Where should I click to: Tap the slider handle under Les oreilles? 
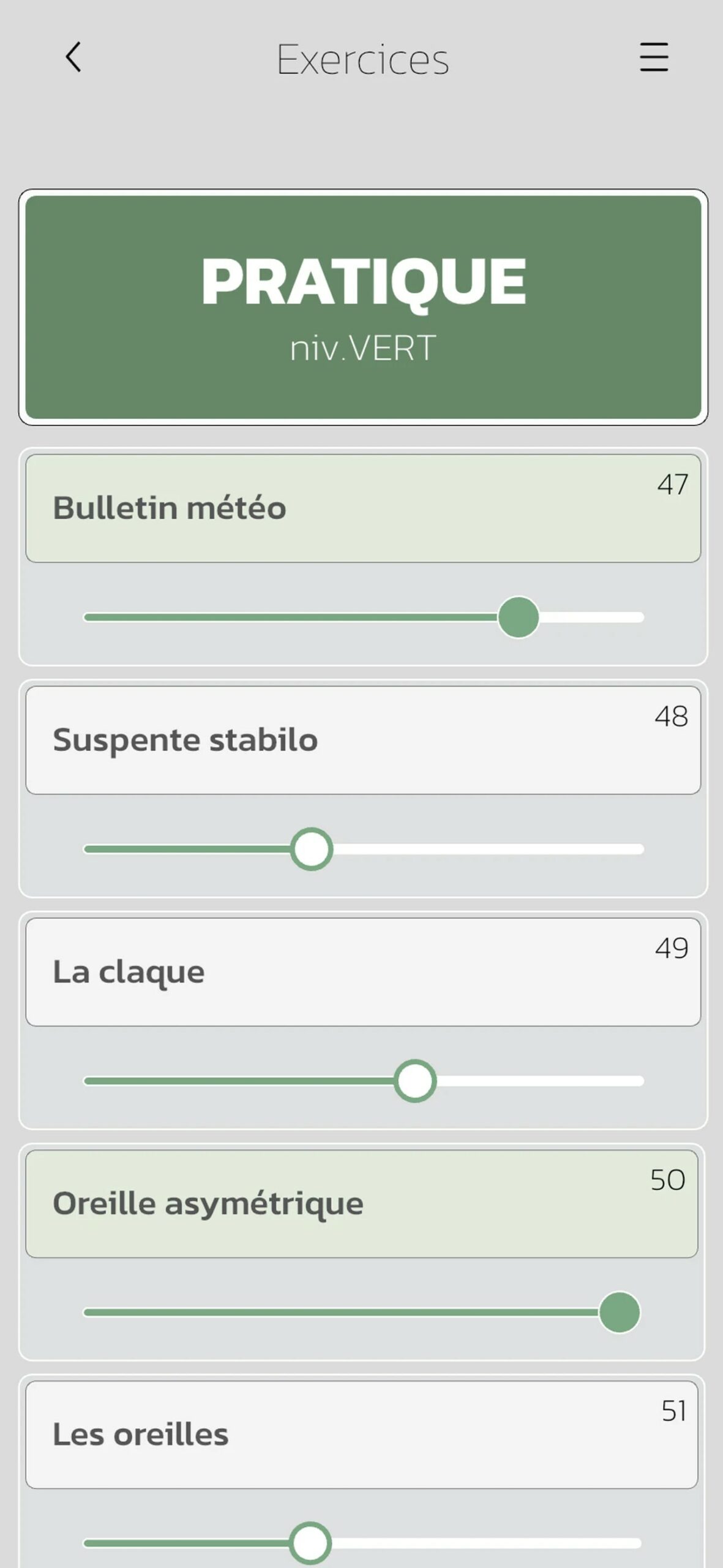coord(310,1543)
